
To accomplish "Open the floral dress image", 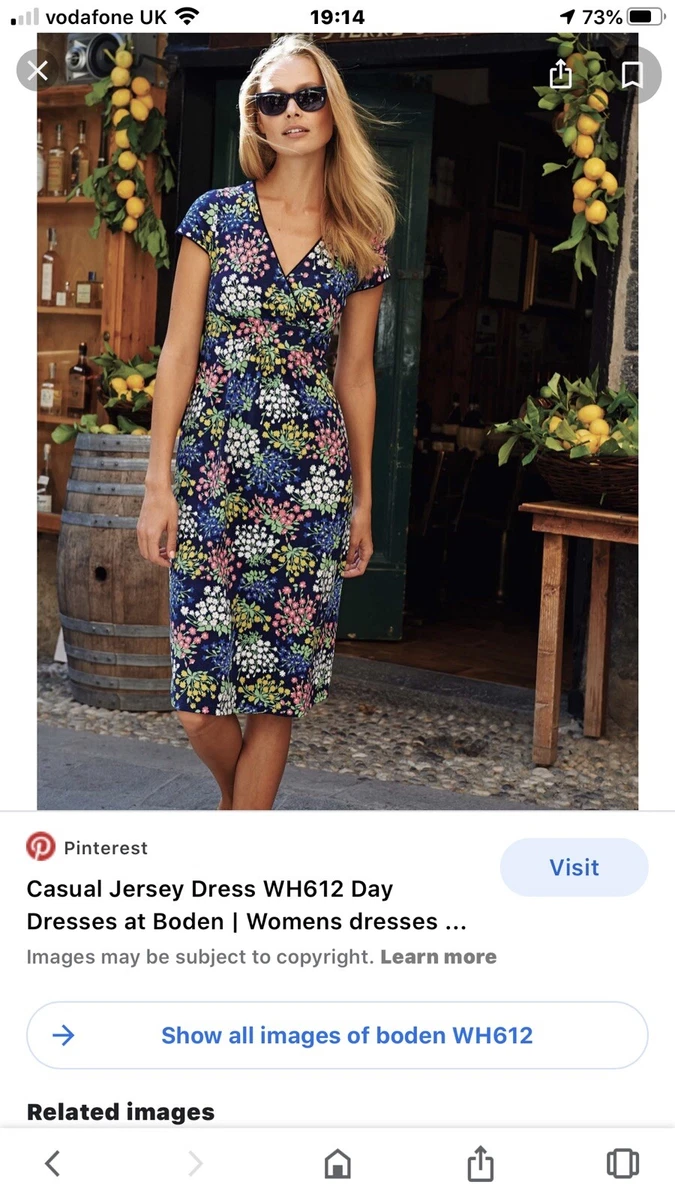I will 337,420.
